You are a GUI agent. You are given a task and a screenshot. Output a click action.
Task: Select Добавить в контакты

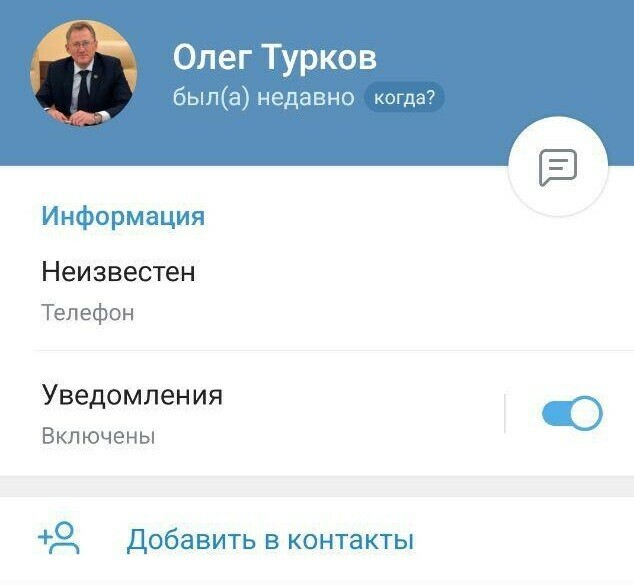269,540
